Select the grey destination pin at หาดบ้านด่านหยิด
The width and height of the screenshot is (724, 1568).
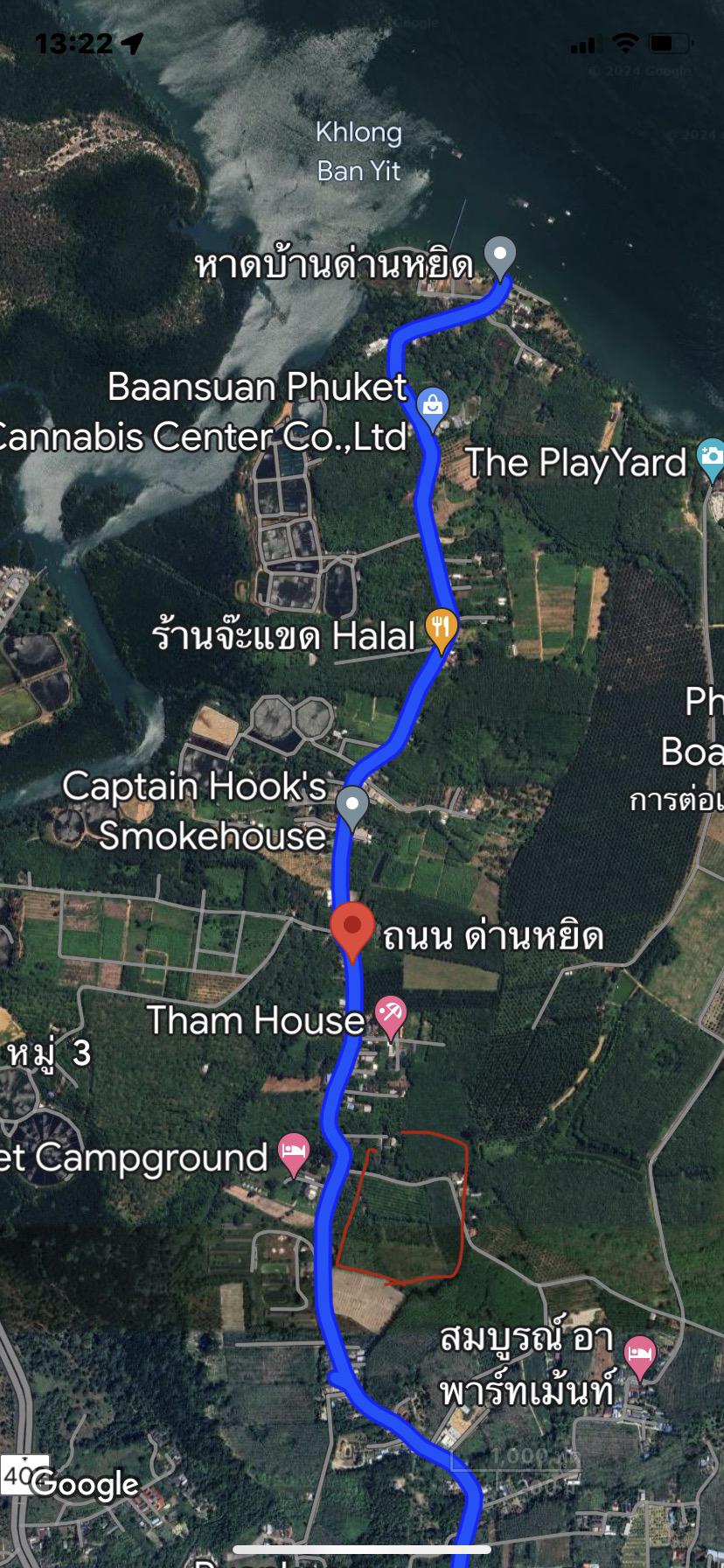point(499,258)
